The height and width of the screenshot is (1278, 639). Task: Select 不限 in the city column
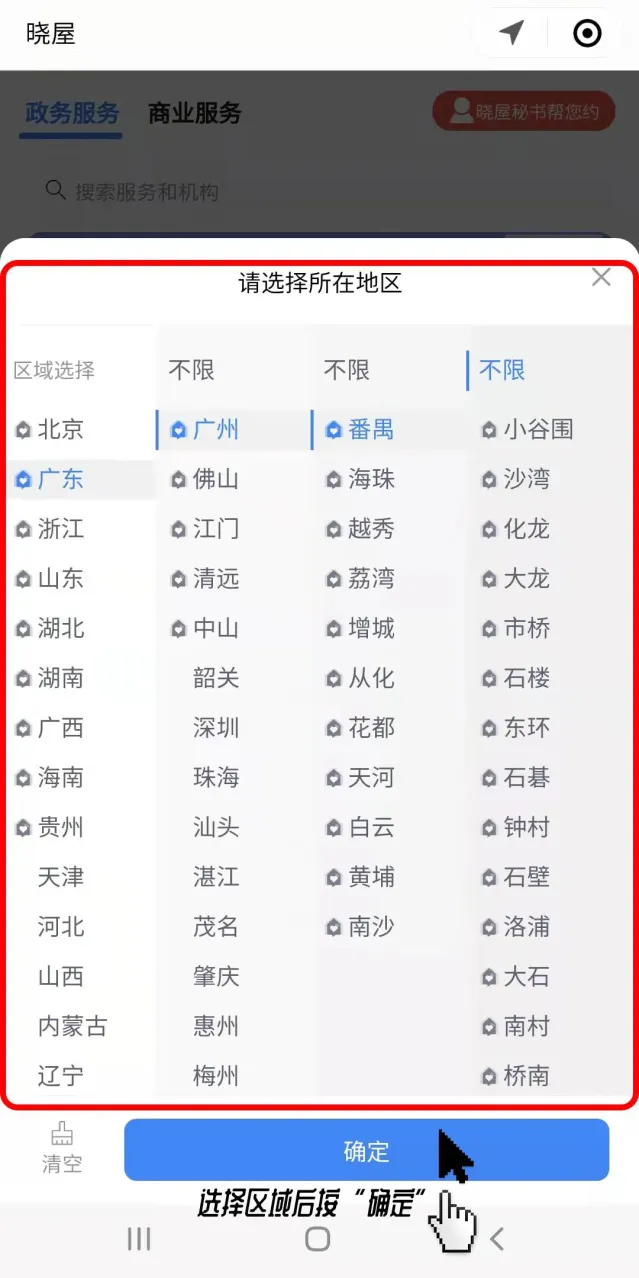pyautogui.click(x=191, y=371)
